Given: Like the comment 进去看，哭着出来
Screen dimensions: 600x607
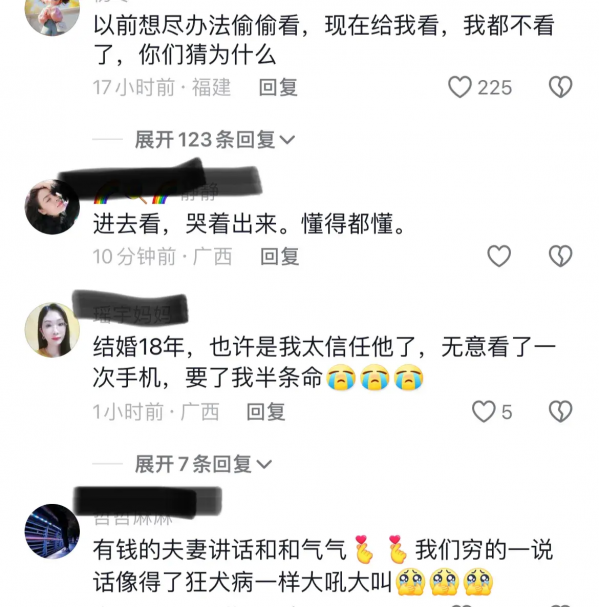Looking at the screenshot, I should click(499, 256).
